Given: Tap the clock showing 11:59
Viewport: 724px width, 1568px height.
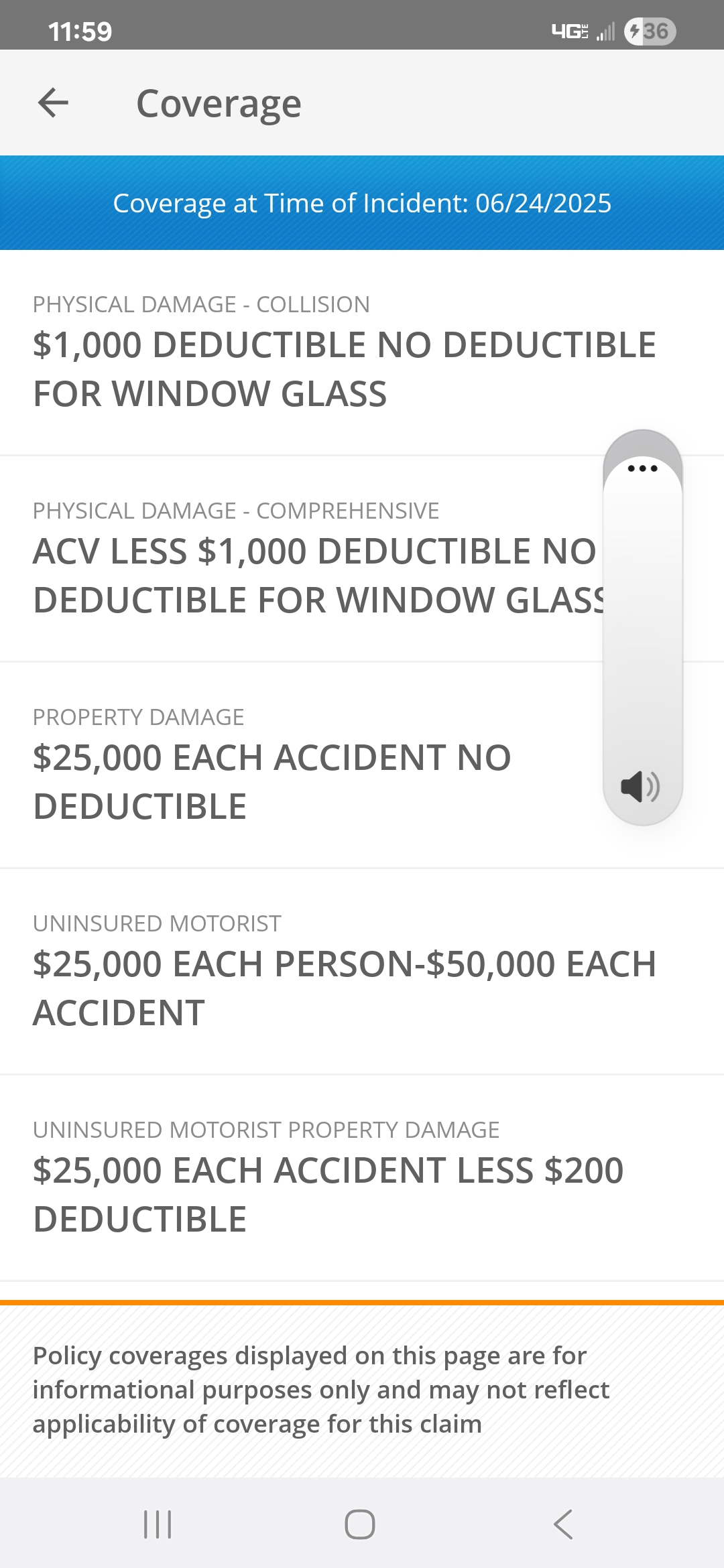Looking at the screenshot, I should pyautogui.click(x=80, y=30).
